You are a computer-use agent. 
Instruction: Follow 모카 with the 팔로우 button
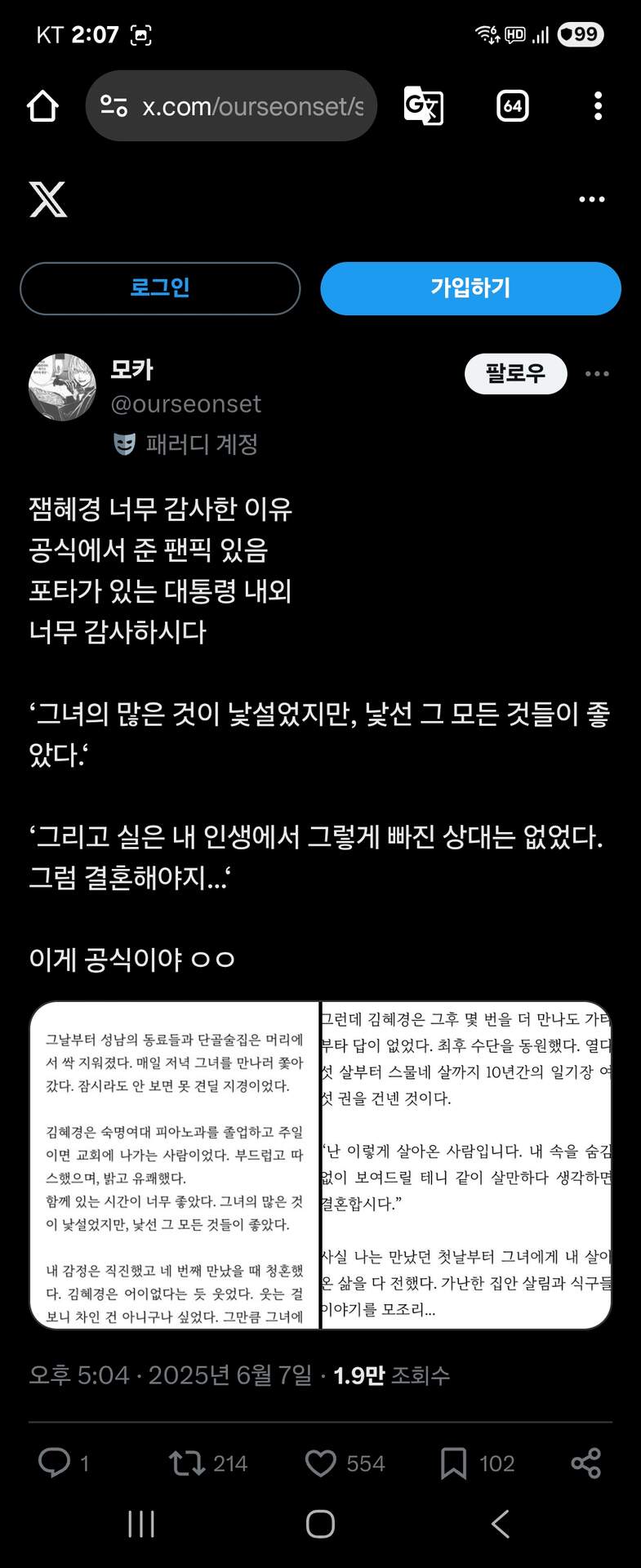(x=515, y=374)
